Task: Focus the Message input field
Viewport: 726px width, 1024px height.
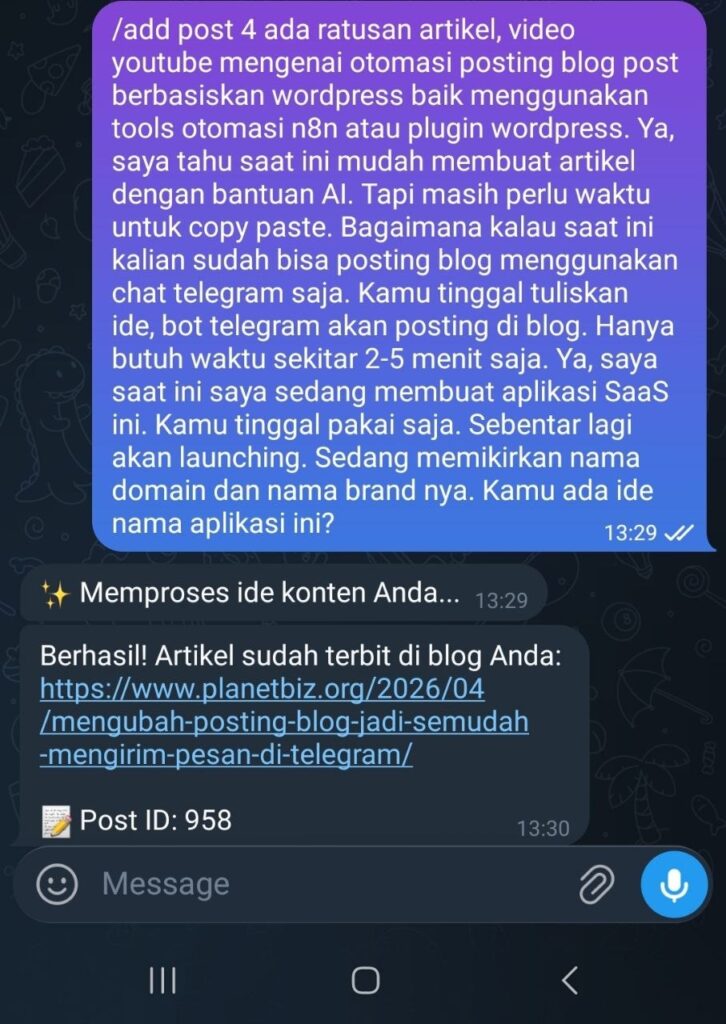Action: point(330,884)
